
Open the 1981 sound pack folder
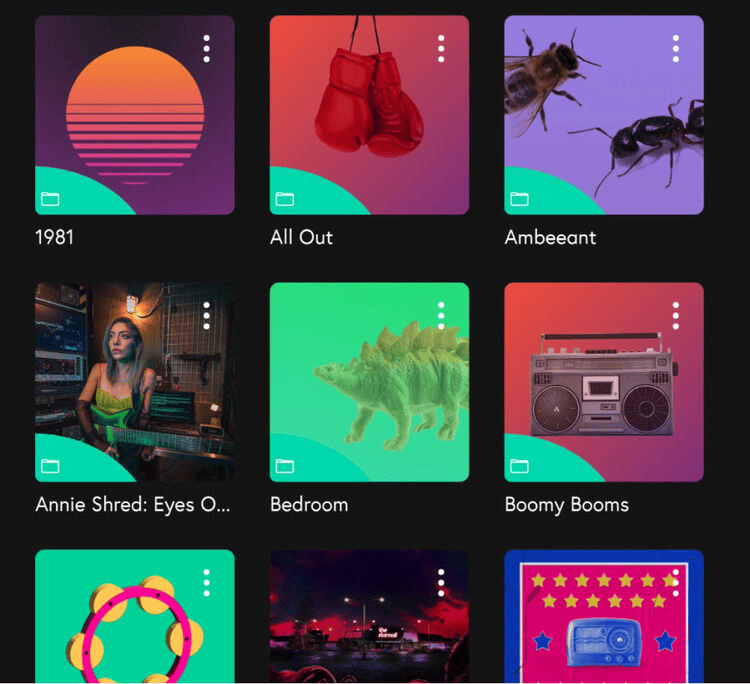pos(135,115)
